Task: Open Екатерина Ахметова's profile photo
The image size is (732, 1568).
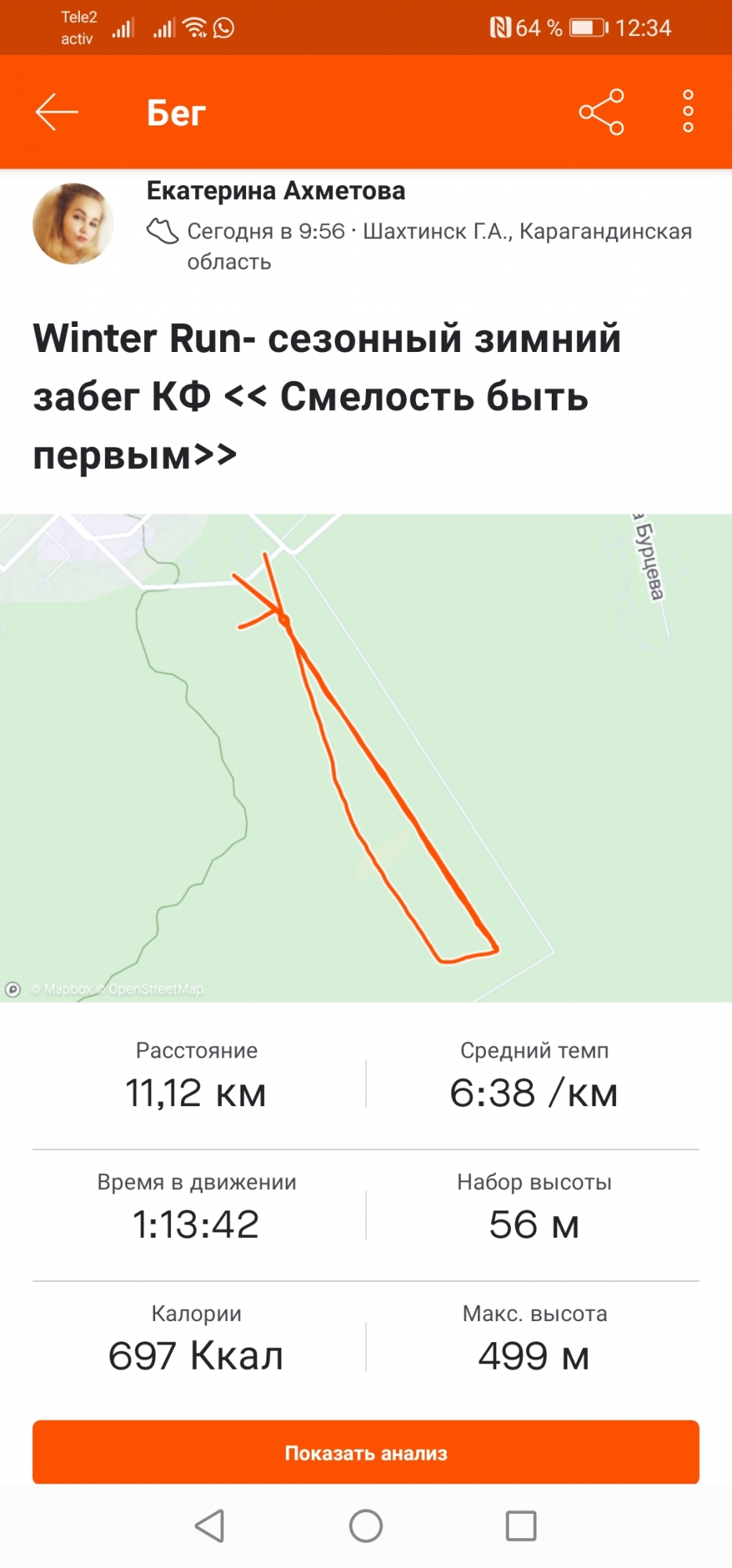Action: (x=73, y=224)
